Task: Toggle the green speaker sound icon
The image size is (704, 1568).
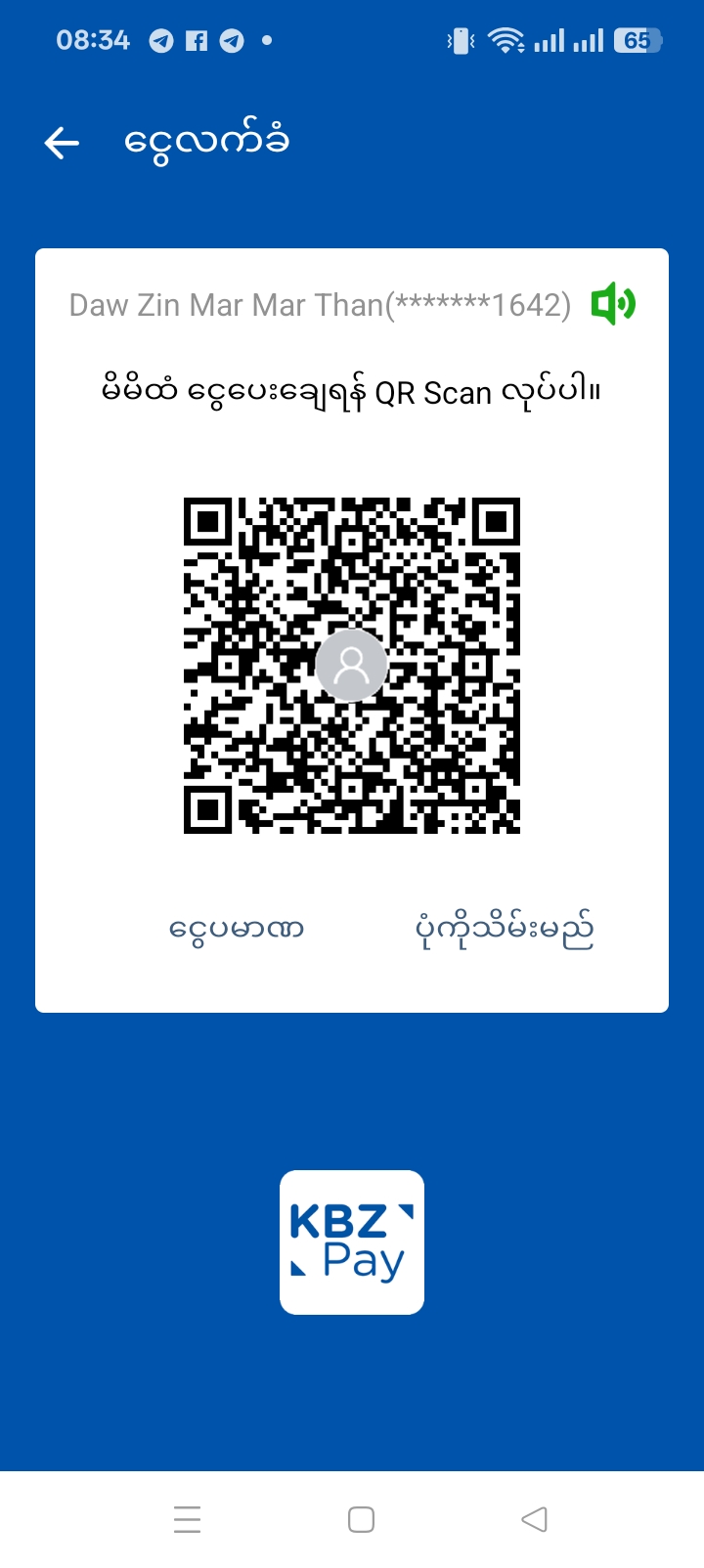Action: click(x=613, y=304)
